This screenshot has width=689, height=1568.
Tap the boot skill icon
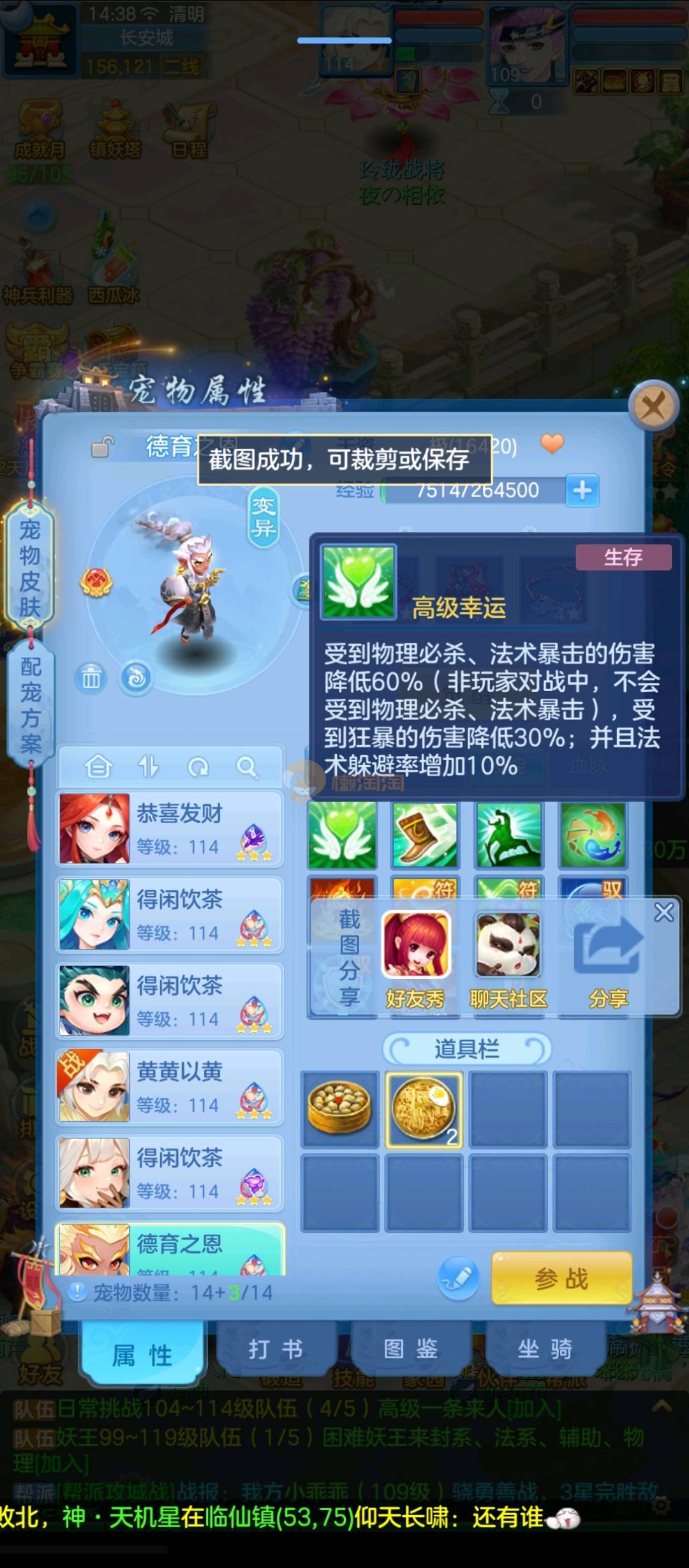click(x=425, y=835)
